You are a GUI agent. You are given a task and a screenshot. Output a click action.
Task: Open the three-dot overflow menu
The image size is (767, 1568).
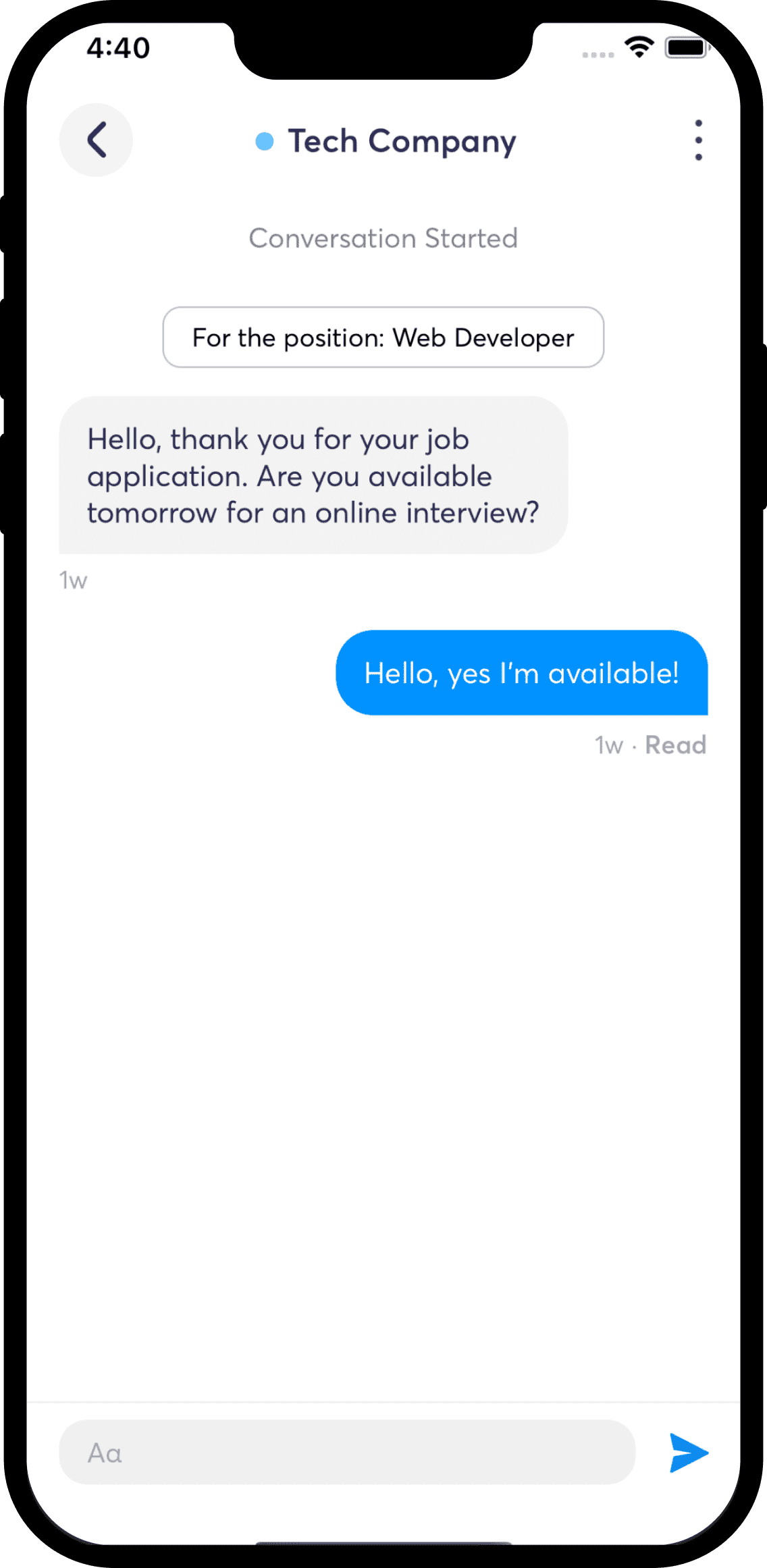pos(698,140)
